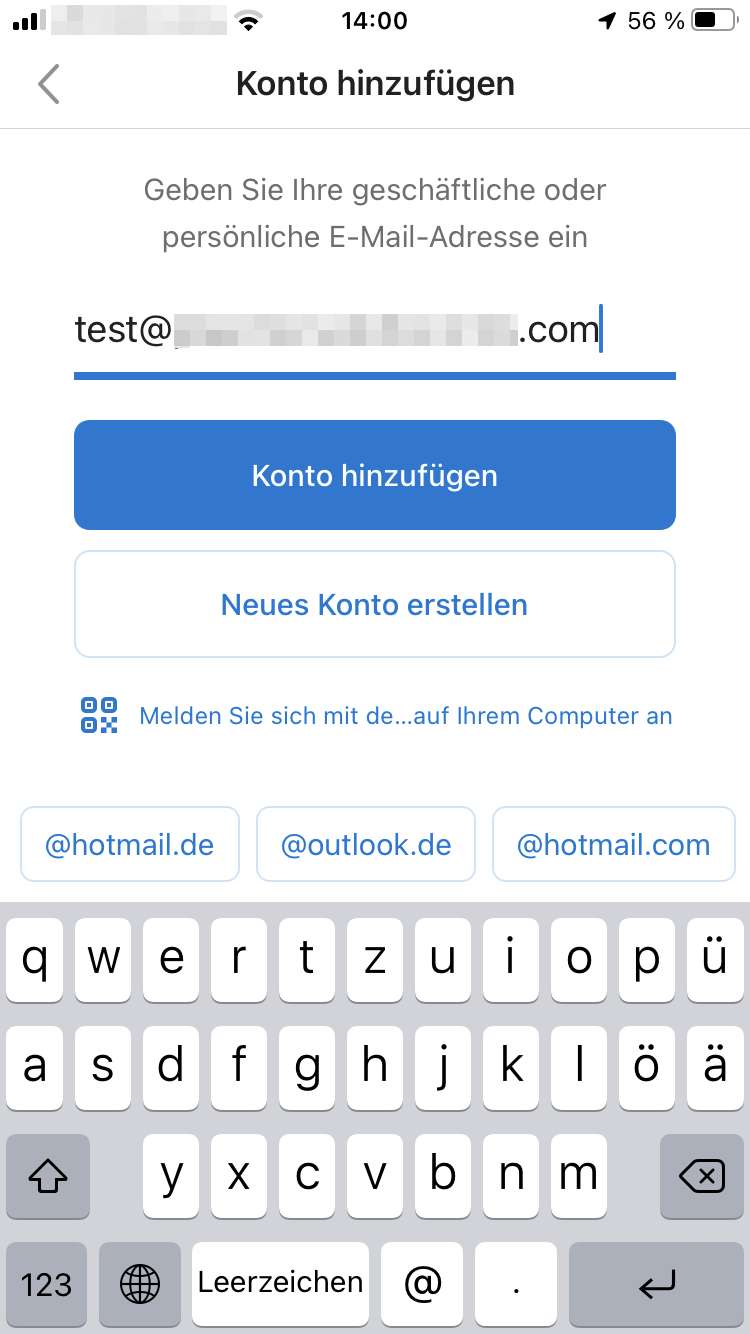Viewport: 750px width, 1334px height.
Task: Choose the @hotmail.com suggestion chip
Action: click(614, 844)
